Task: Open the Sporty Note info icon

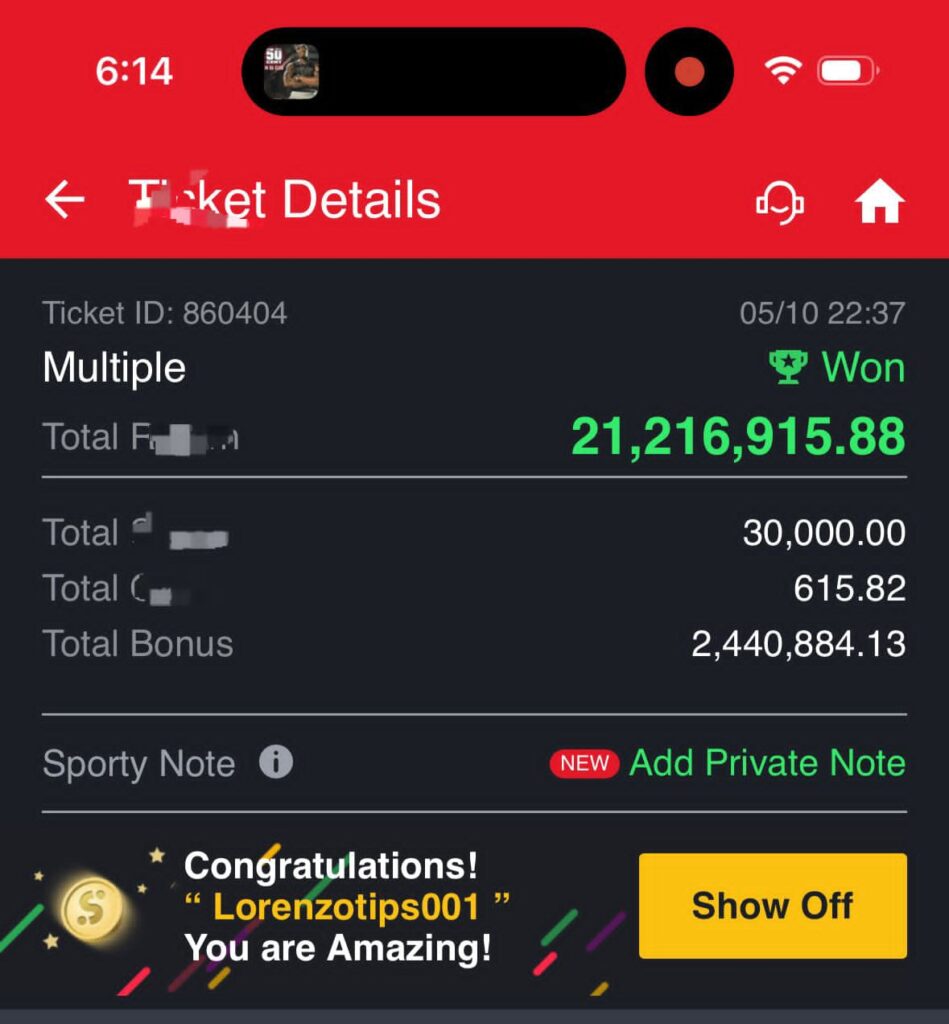Action: click(276, 763)
